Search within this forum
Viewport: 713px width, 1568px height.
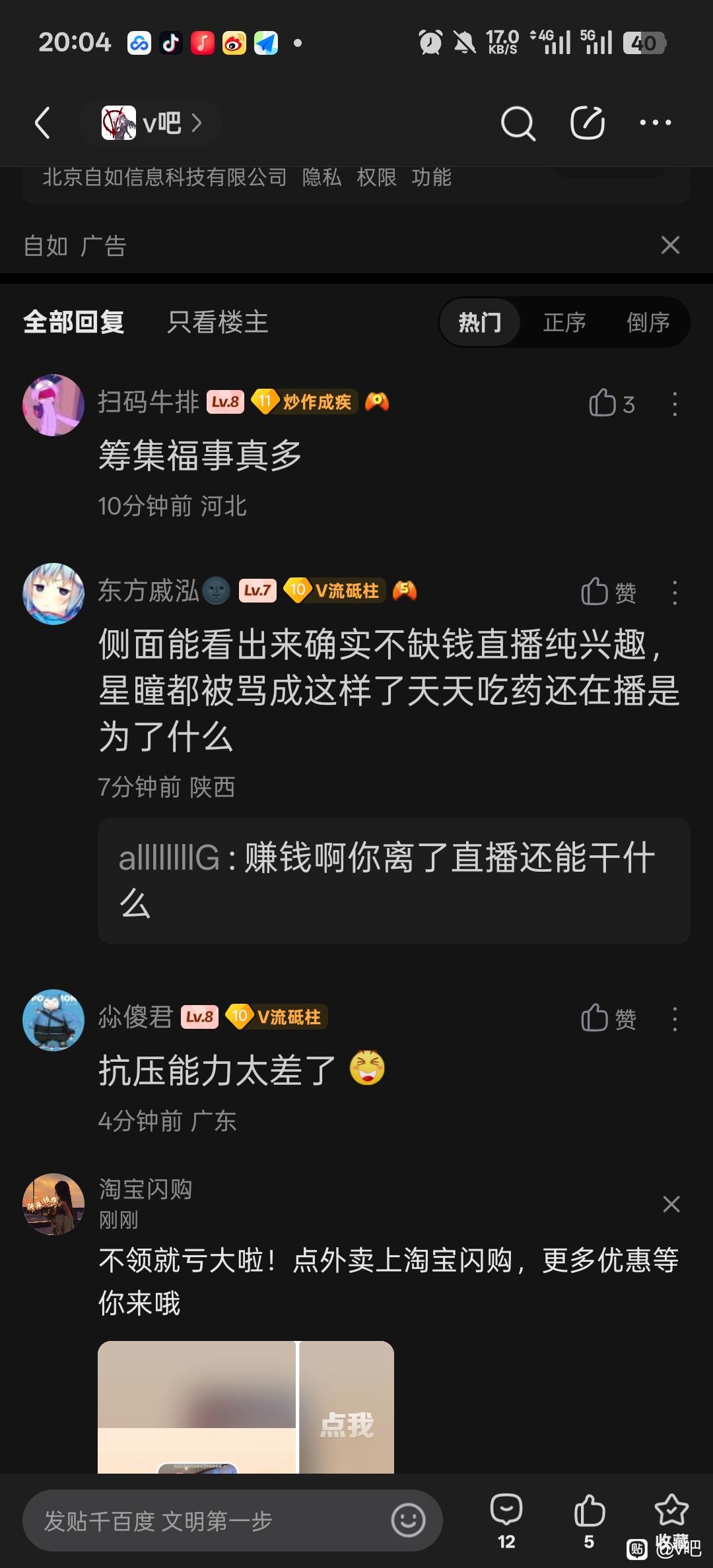pos(518,123)
